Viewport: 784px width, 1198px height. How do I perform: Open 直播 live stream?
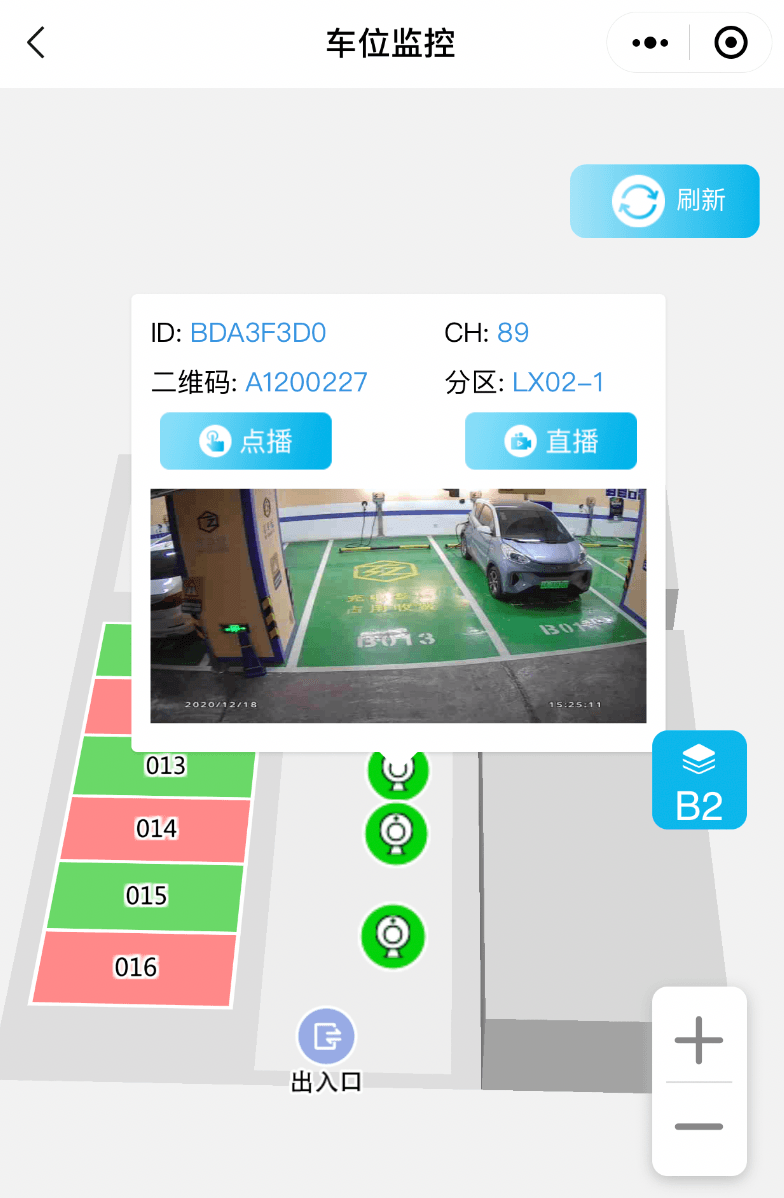pos(550,441)
